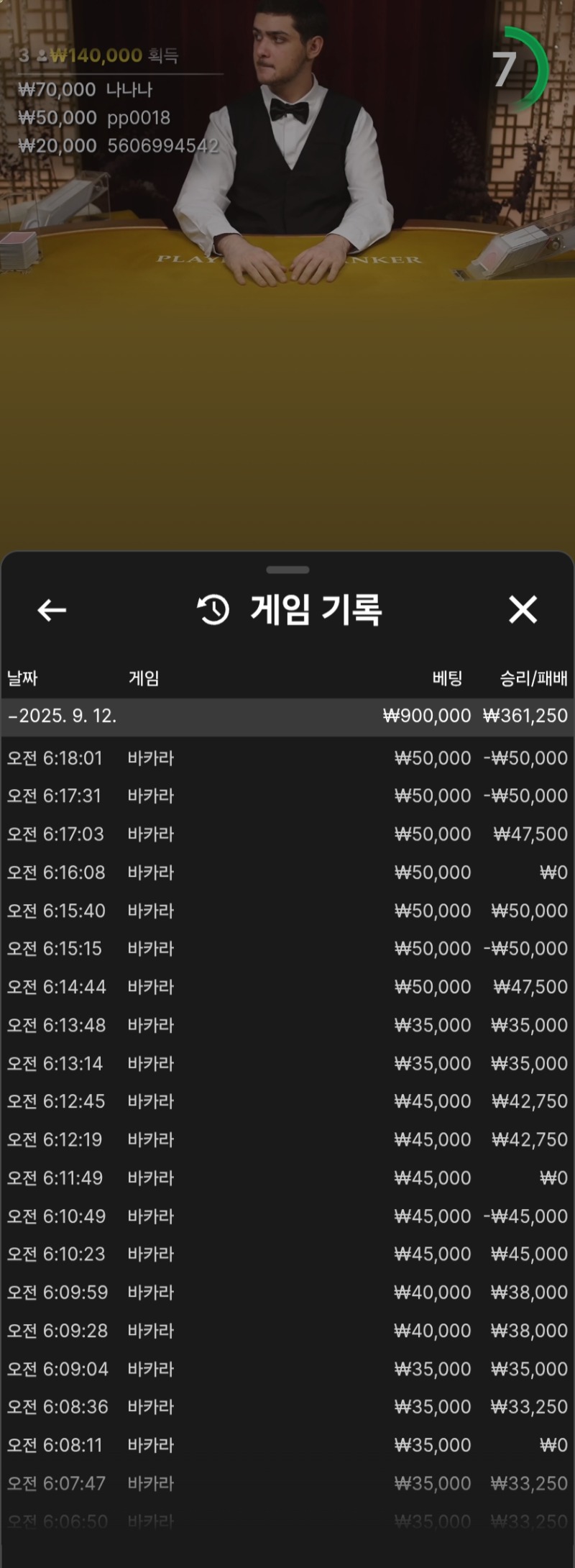Open the 오전 6:09:04 baccarat record
Image resolution: width=575 pixels, height=1568 pixels.
point(287,1369)
